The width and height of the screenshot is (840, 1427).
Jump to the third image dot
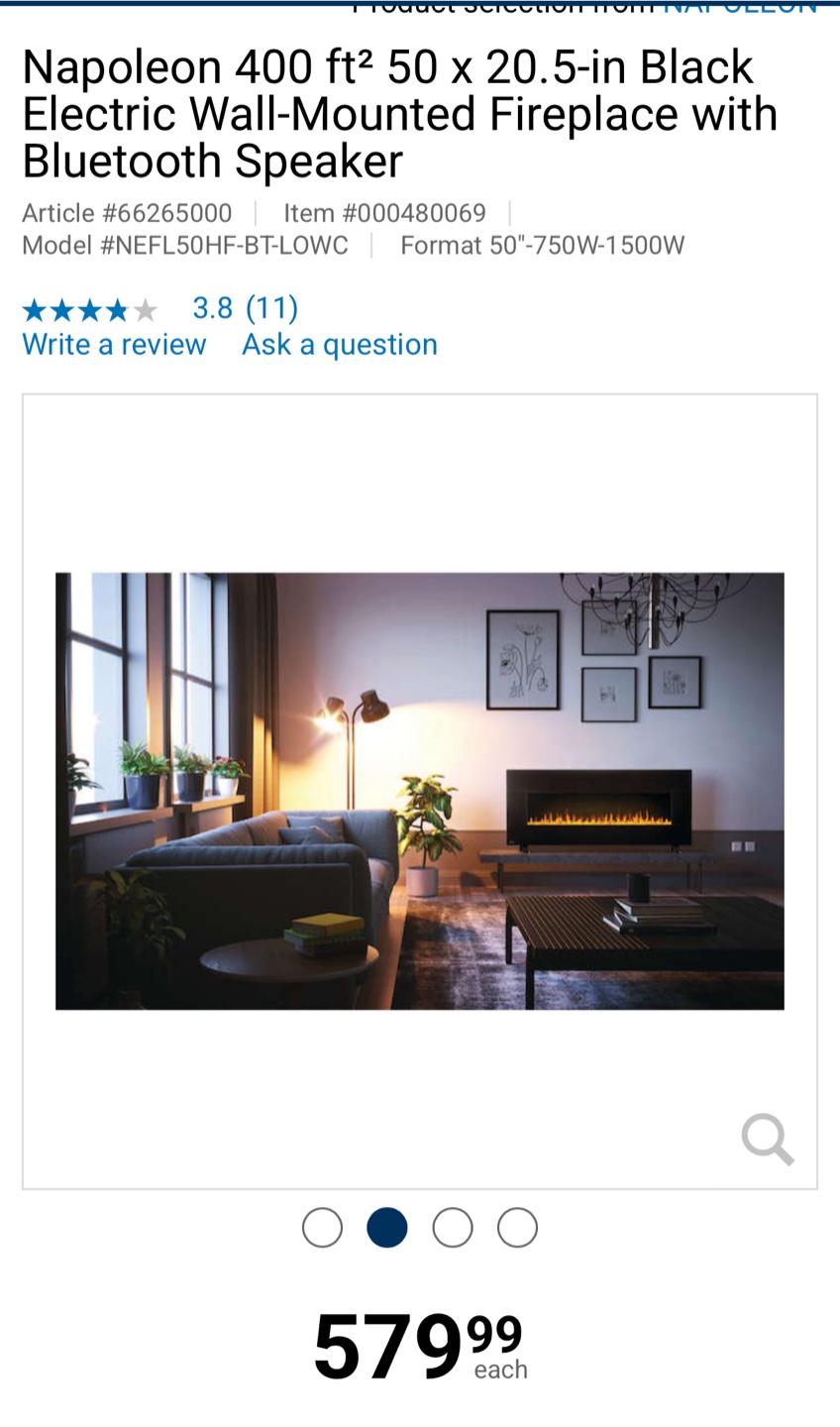tap(453, 1228)
